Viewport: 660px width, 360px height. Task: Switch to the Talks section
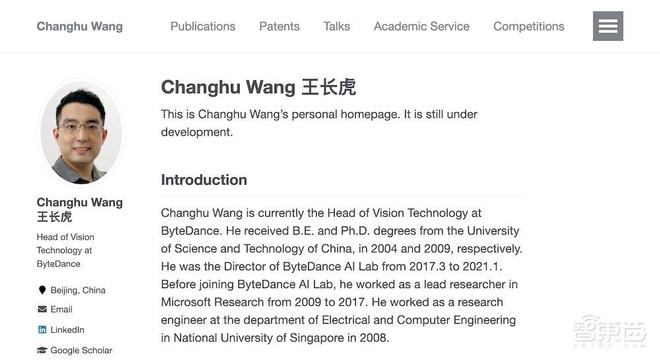click(x=336, y=27)
